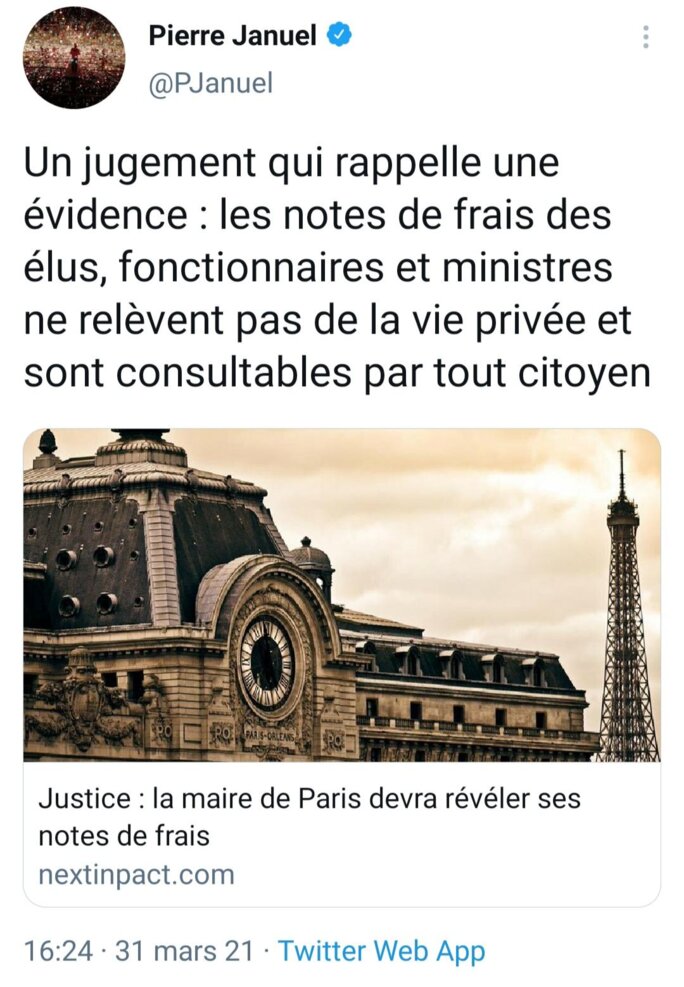Tap the Twitter Web App link
The width and height of the screenshot is (684, 987).
pos(381,951)
